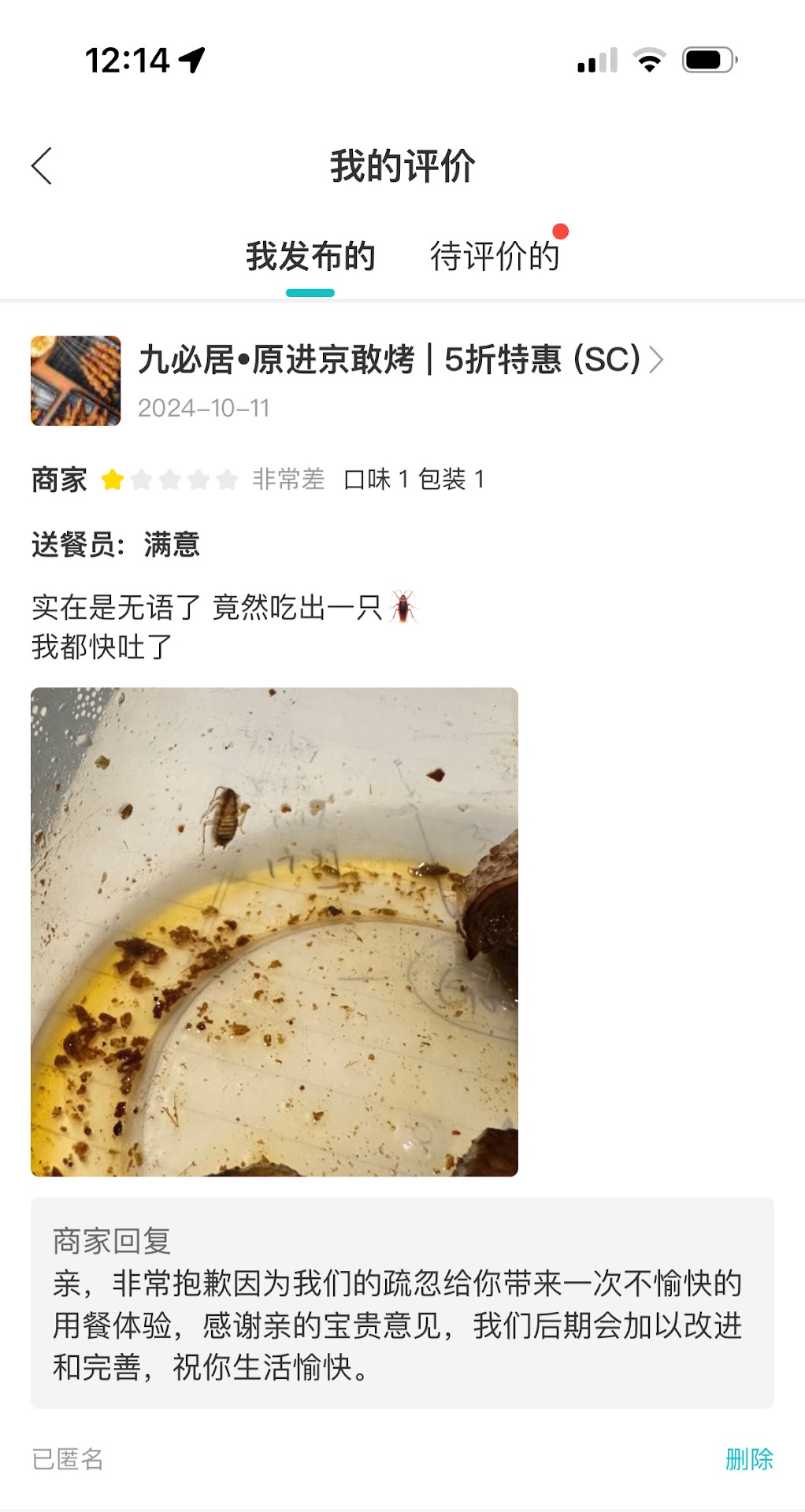View the review photo full screen
Image resolution: width=805 pixels, height=1512 pixels.
274,932
